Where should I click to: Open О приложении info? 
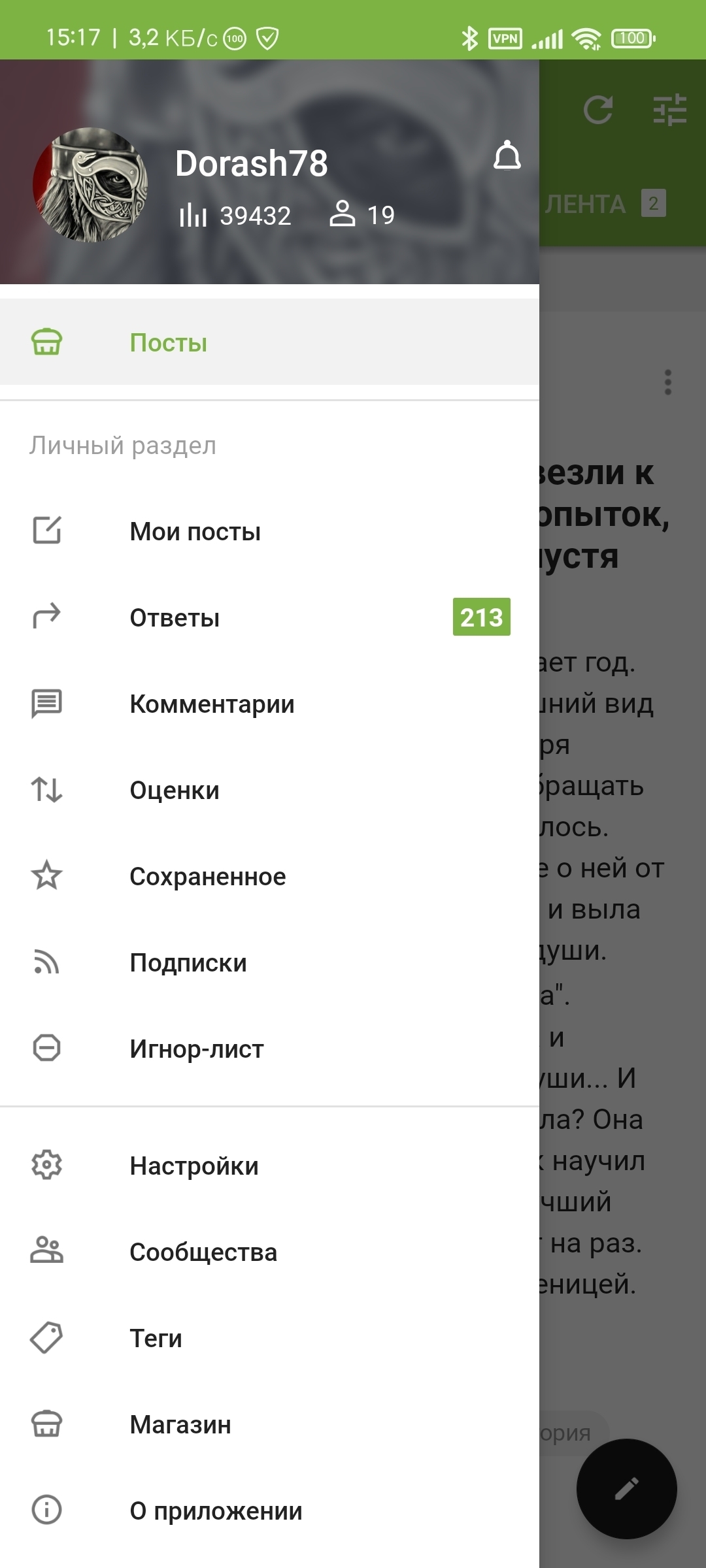pos(216,1511)
